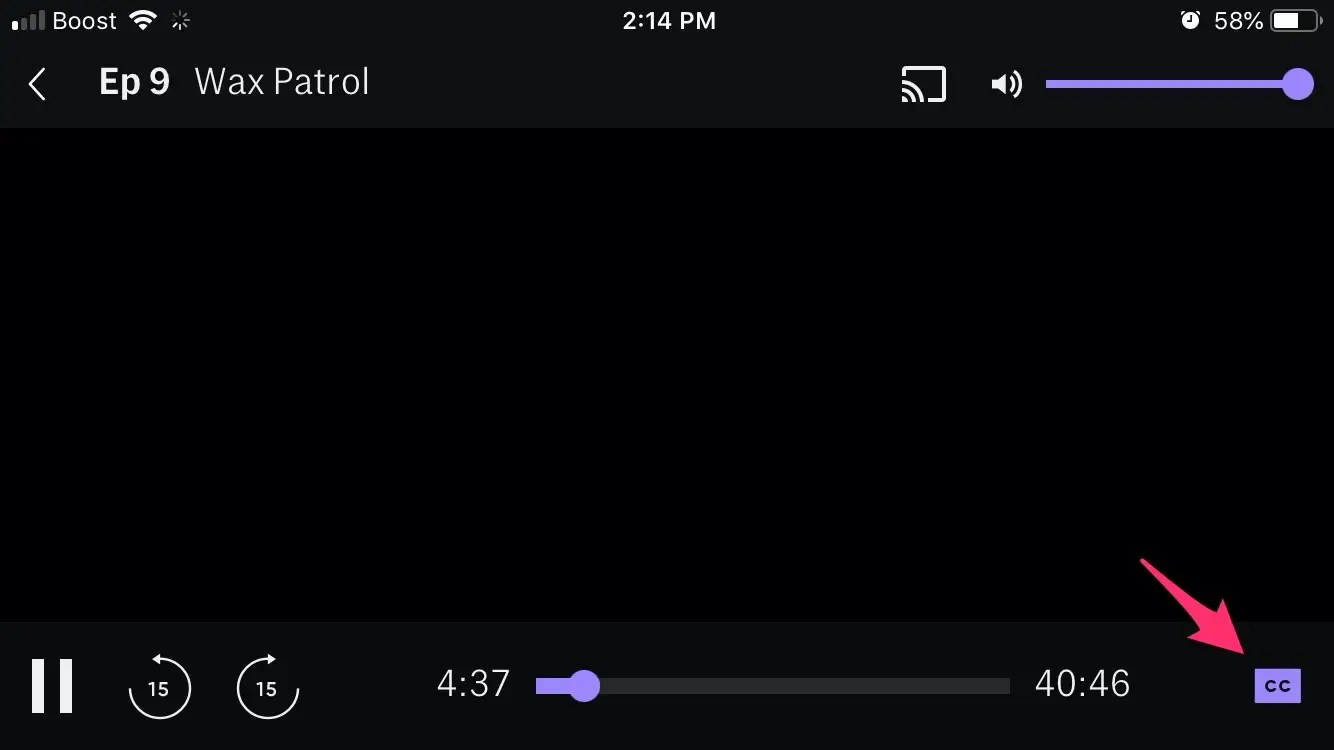Viewport: 1334px width, 750px height.
Task: Pause the video playback
Action: 52,686
